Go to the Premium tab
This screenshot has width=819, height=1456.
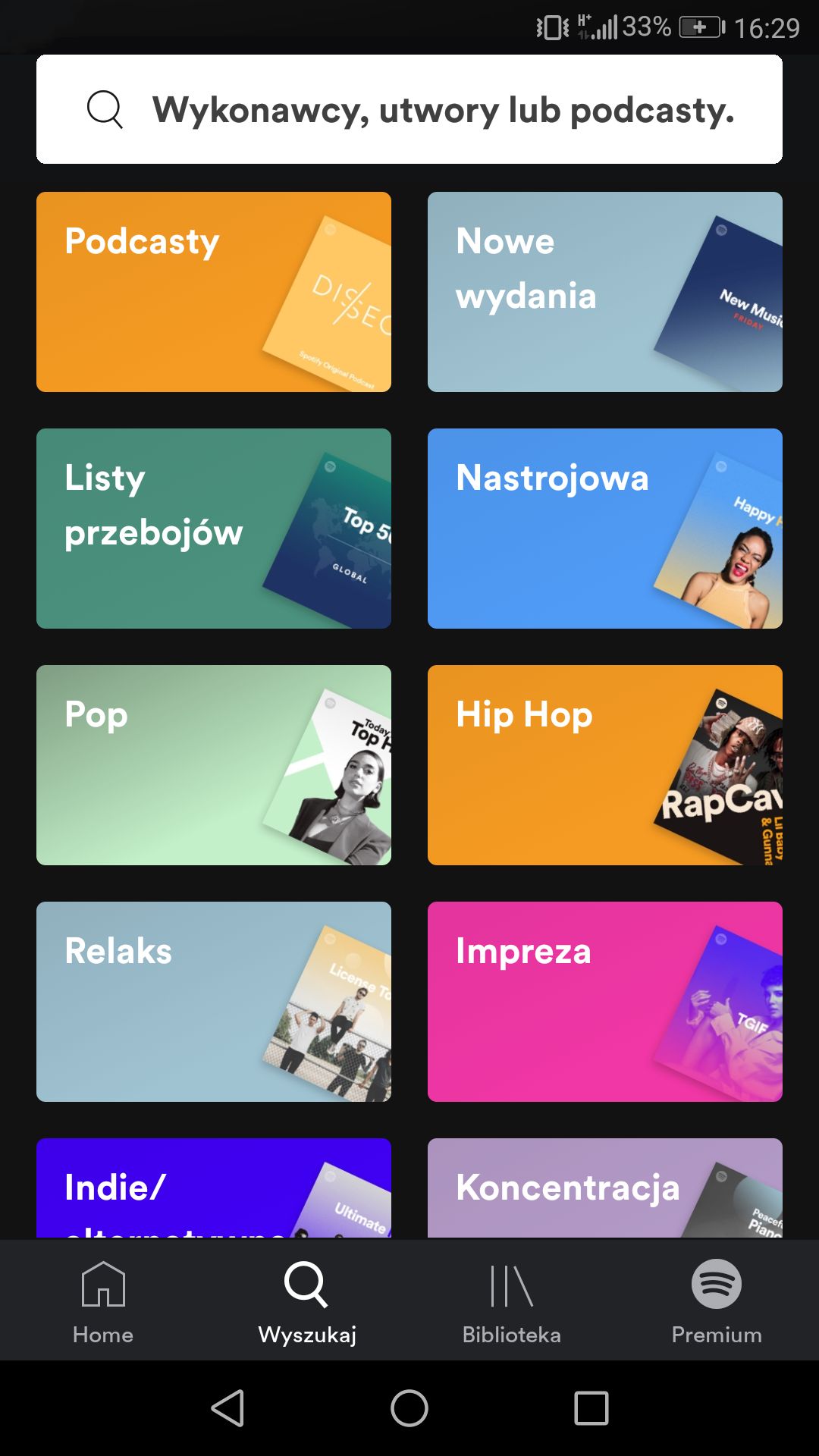coord(717,1301)
